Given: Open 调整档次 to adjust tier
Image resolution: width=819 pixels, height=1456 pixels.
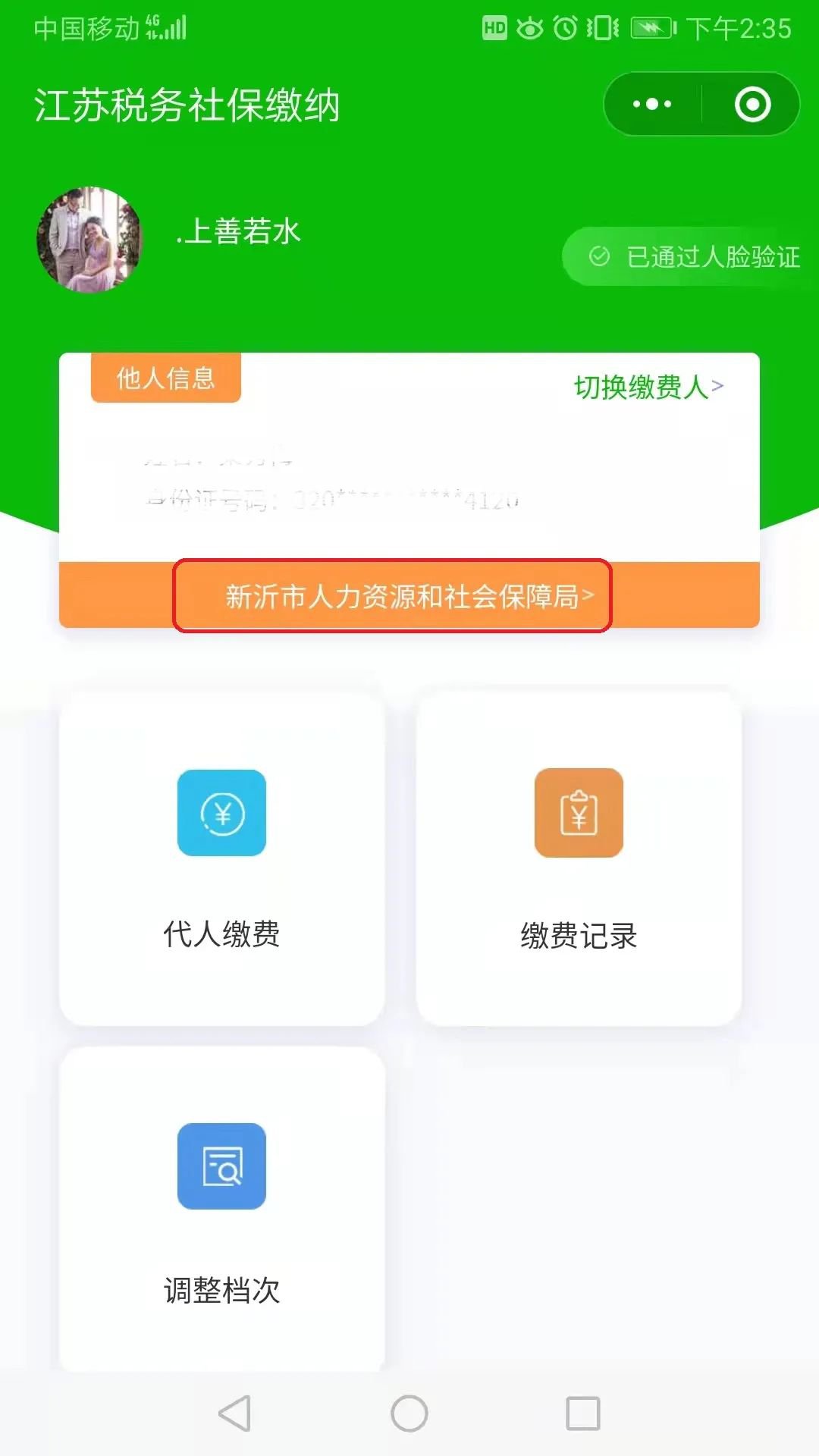Looking at the screenshot, I should click(x=221, y=1210).
